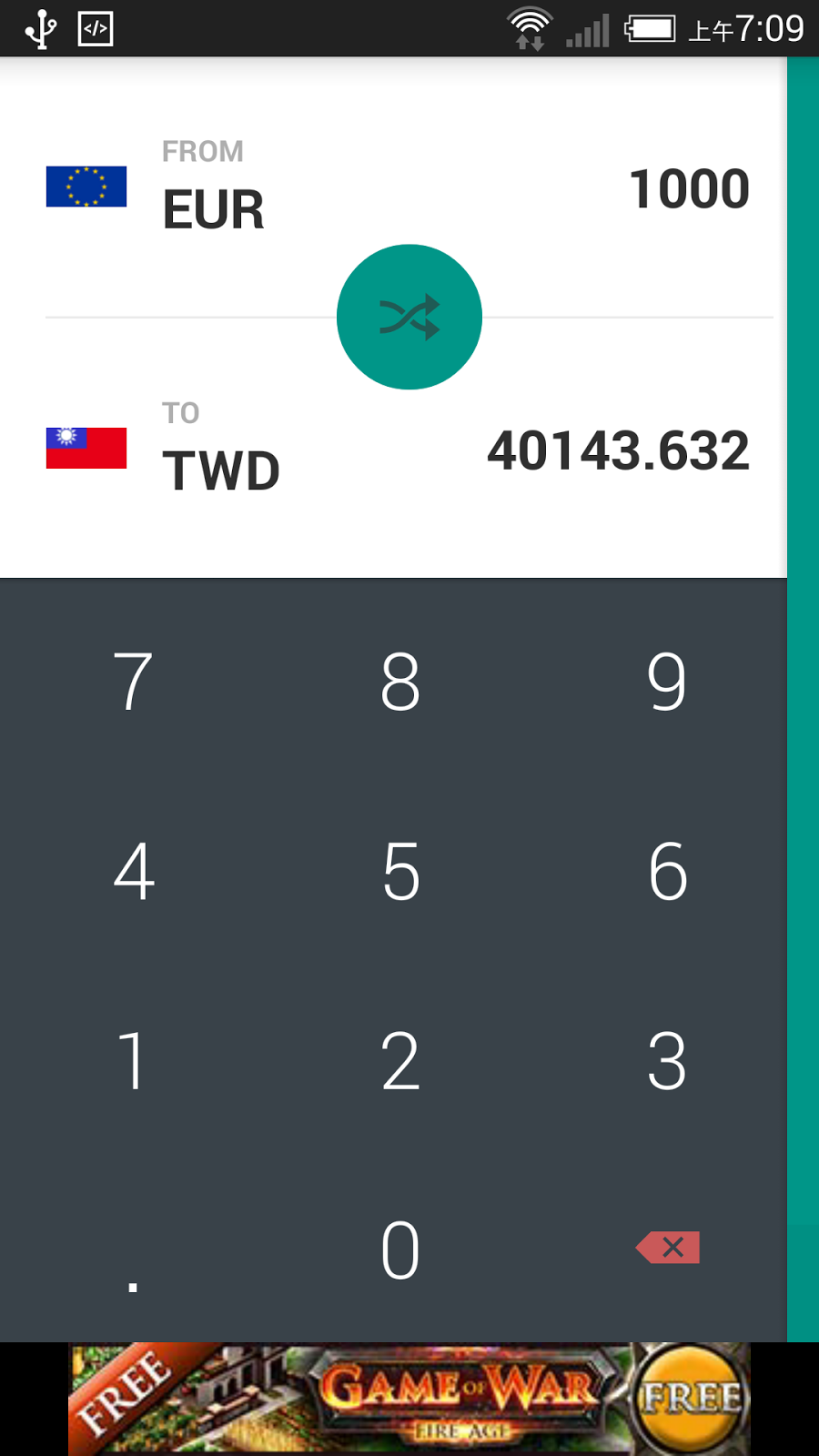Select the 3 key

666,1061
